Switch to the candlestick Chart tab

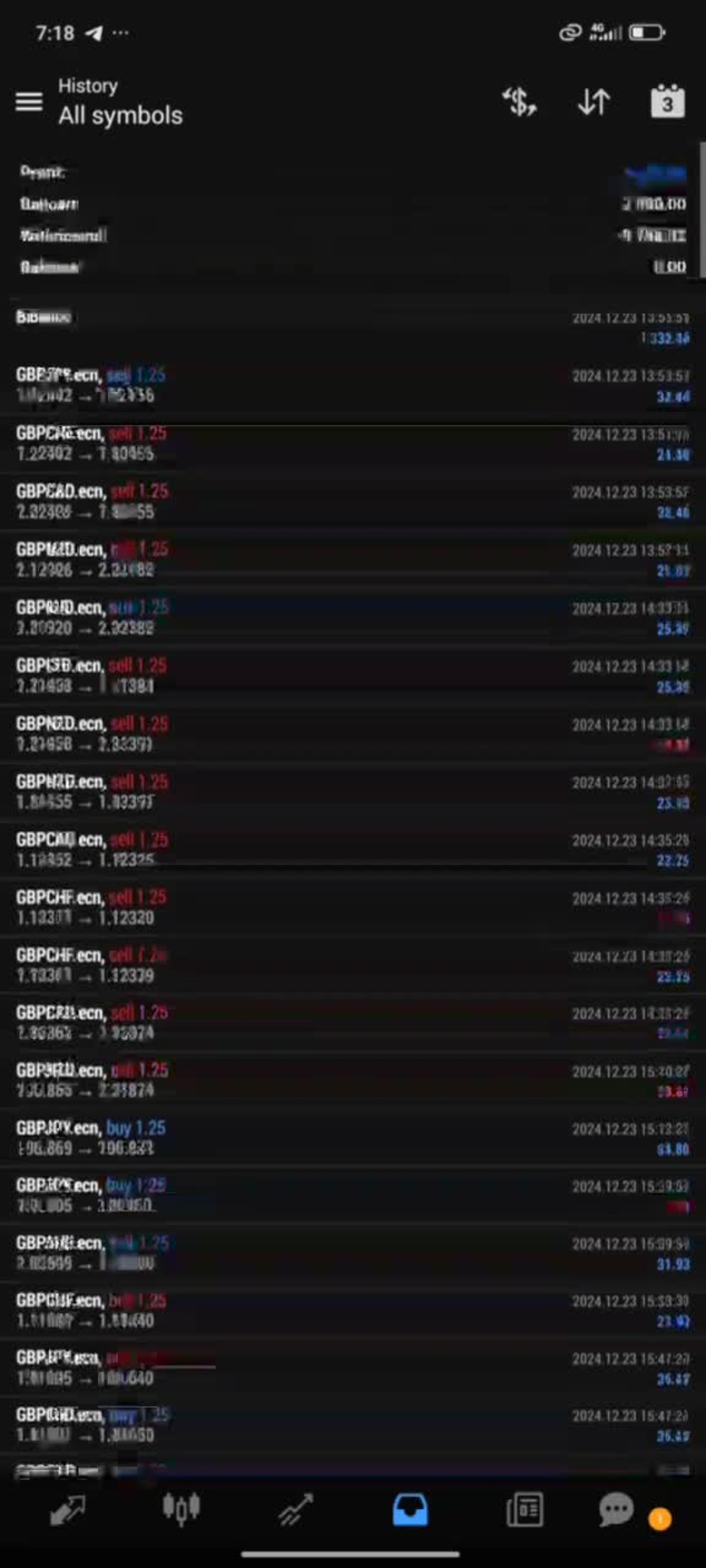181,1509
